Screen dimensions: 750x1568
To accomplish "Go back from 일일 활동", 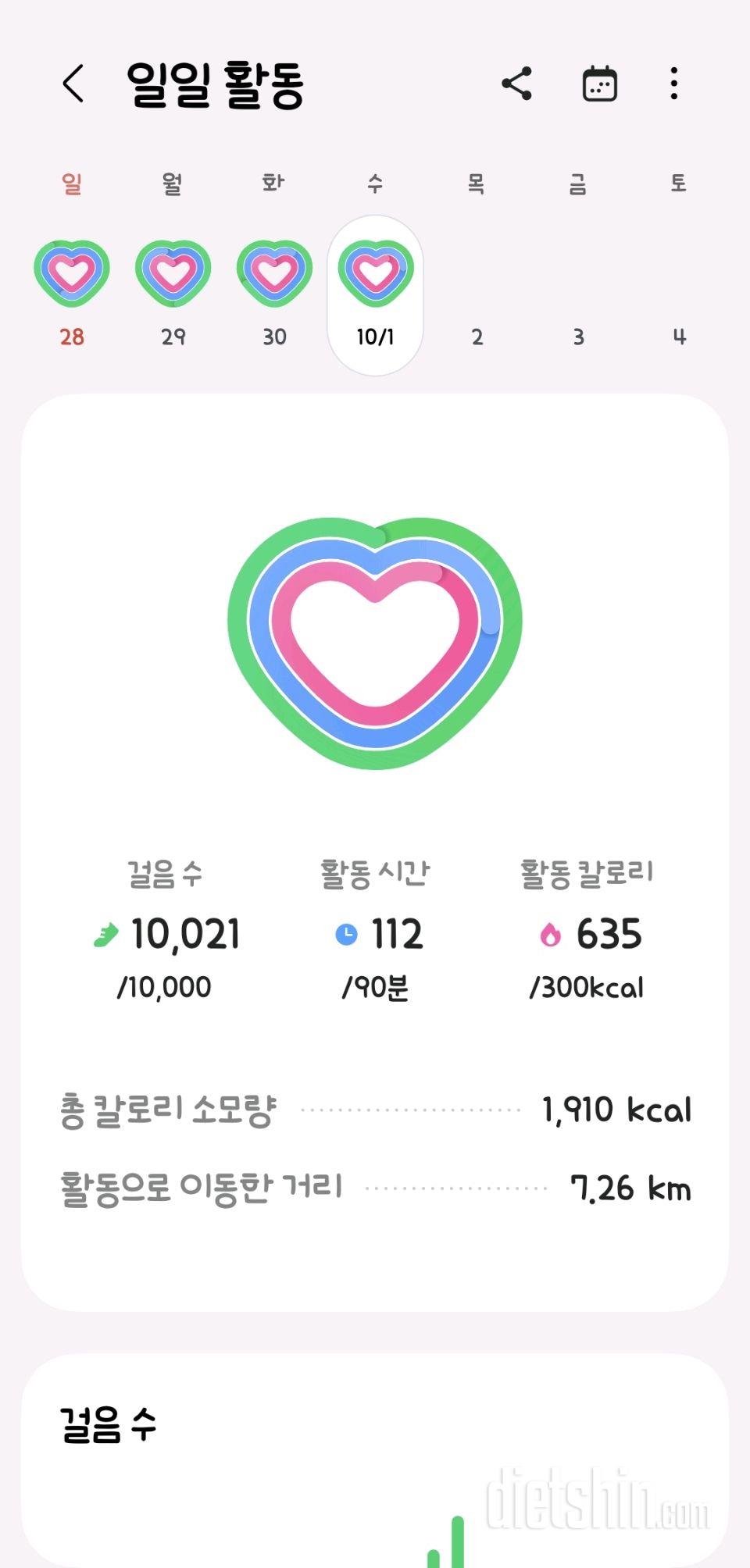I will coord(73,84).
